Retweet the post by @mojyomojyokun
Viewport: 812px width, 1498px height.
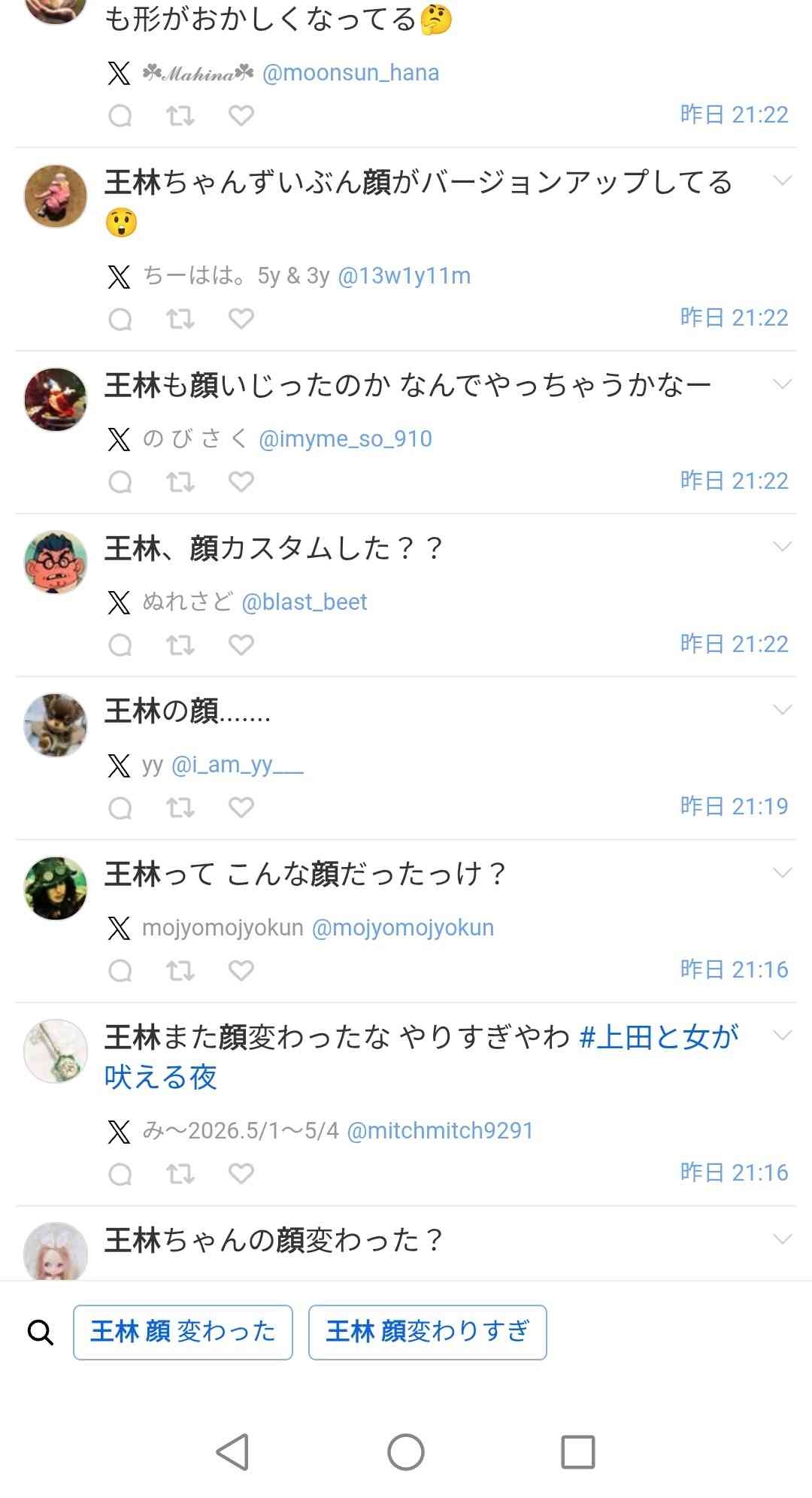point(180,971)
